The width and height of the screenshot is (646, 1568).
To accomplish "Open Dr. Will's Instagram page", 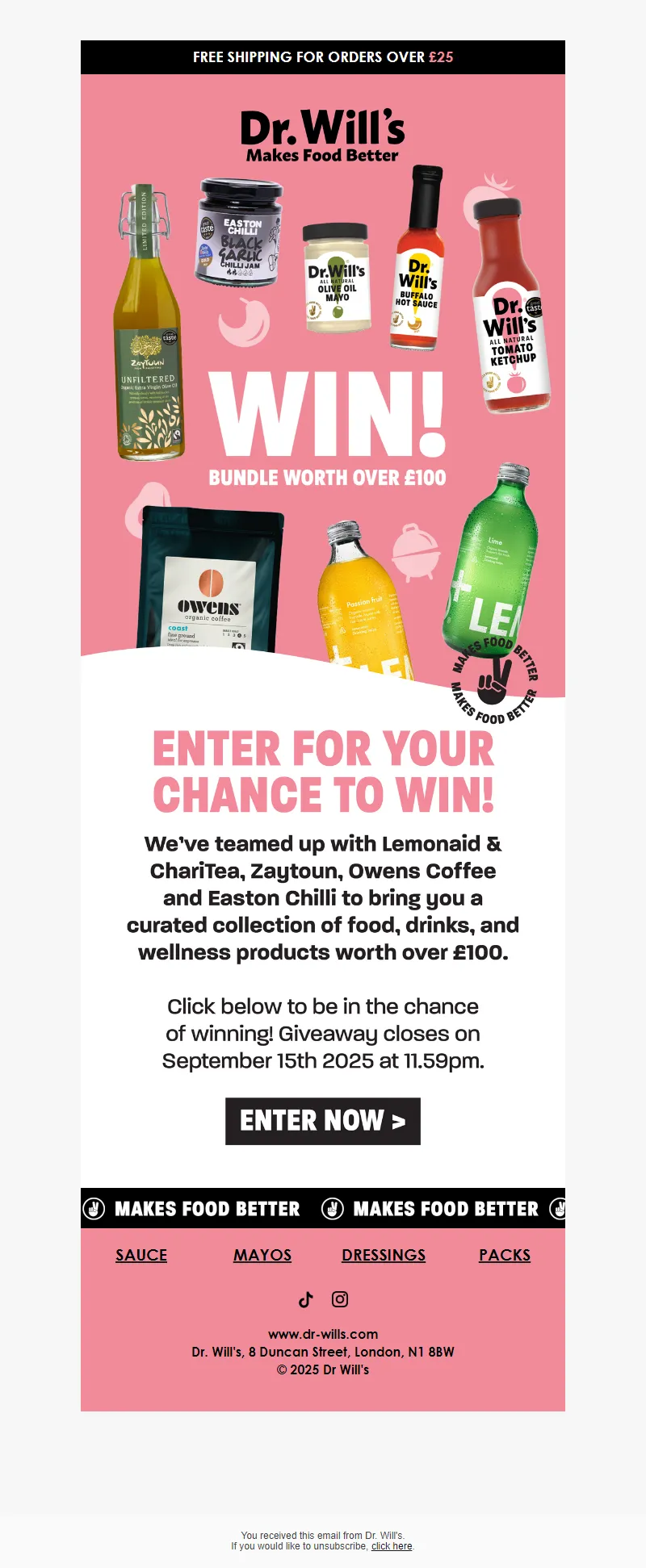I will point(340,1299).
